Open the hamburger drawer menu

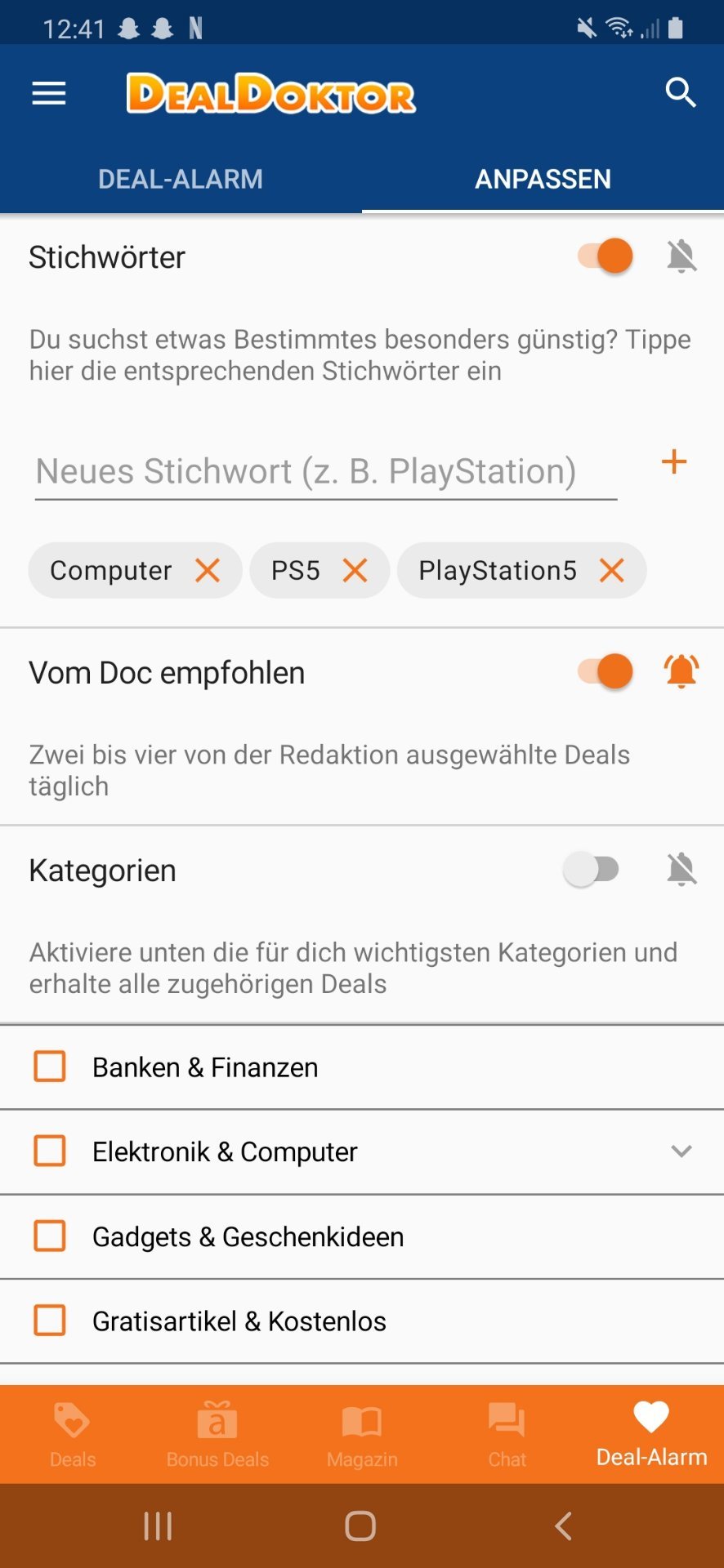pos(49,94)
